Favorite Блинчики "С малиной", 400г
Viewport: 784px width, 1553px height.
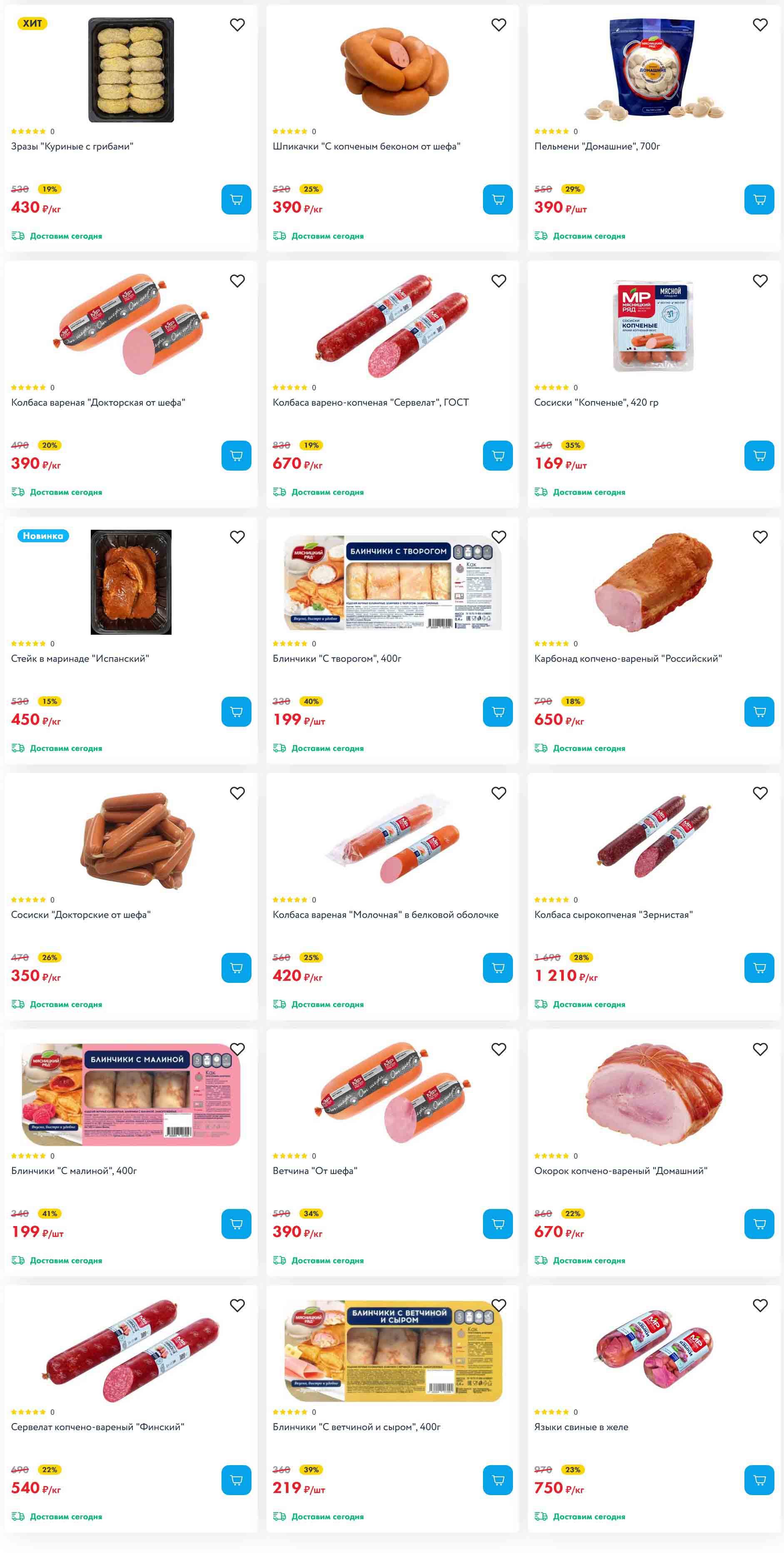(x=237, y=1049)
